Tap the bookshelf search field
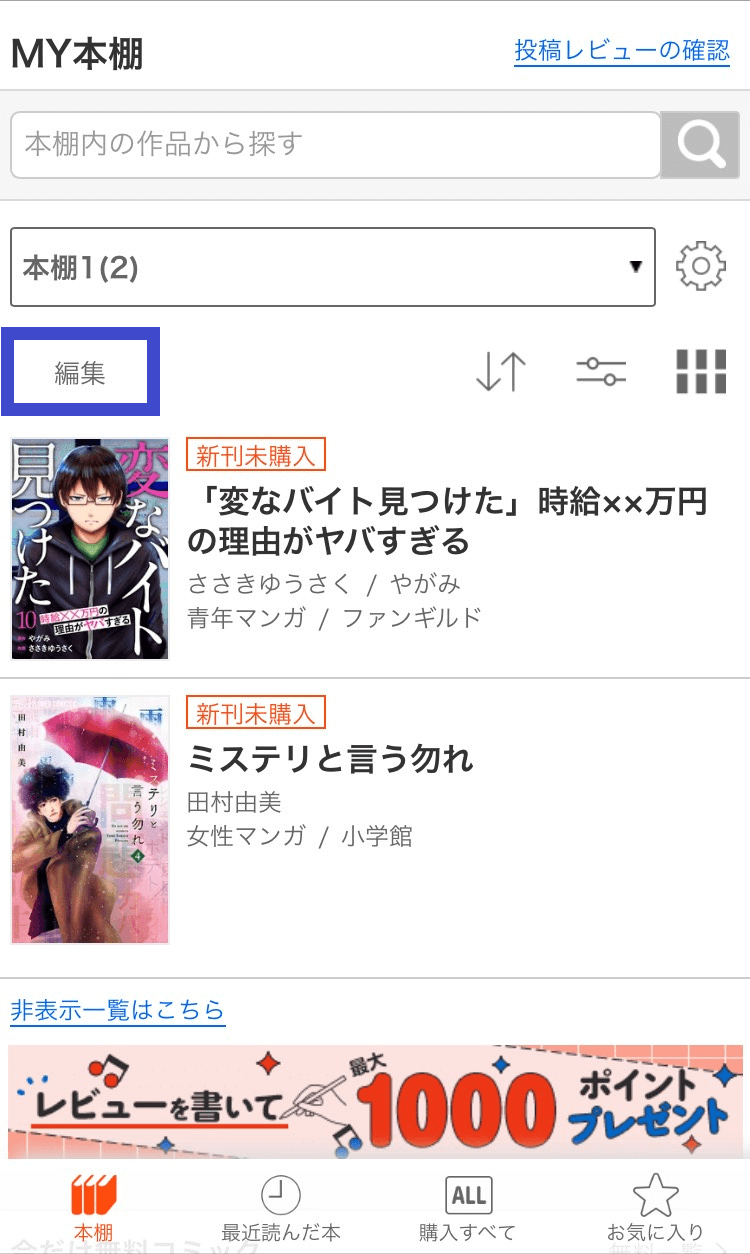The image size is (750, 1254). point(335,145)
